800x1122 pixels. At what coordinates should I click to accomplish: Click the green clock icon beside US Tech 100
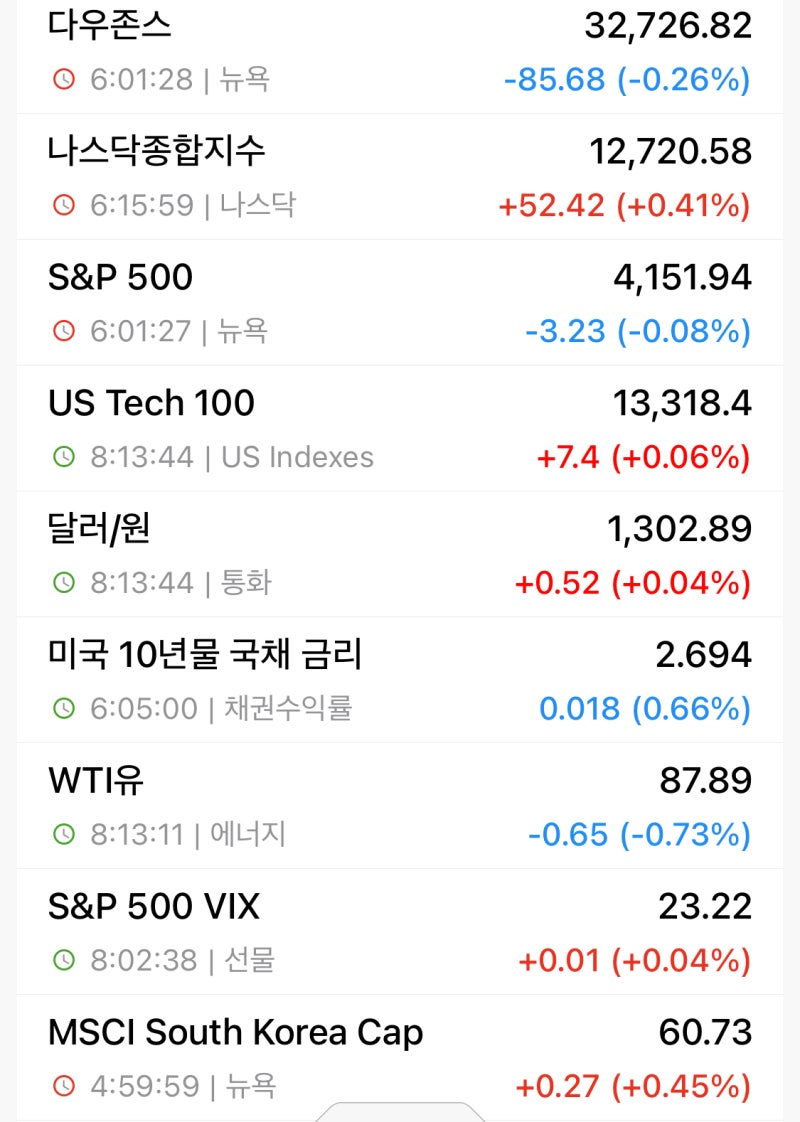tap(64, 457)
